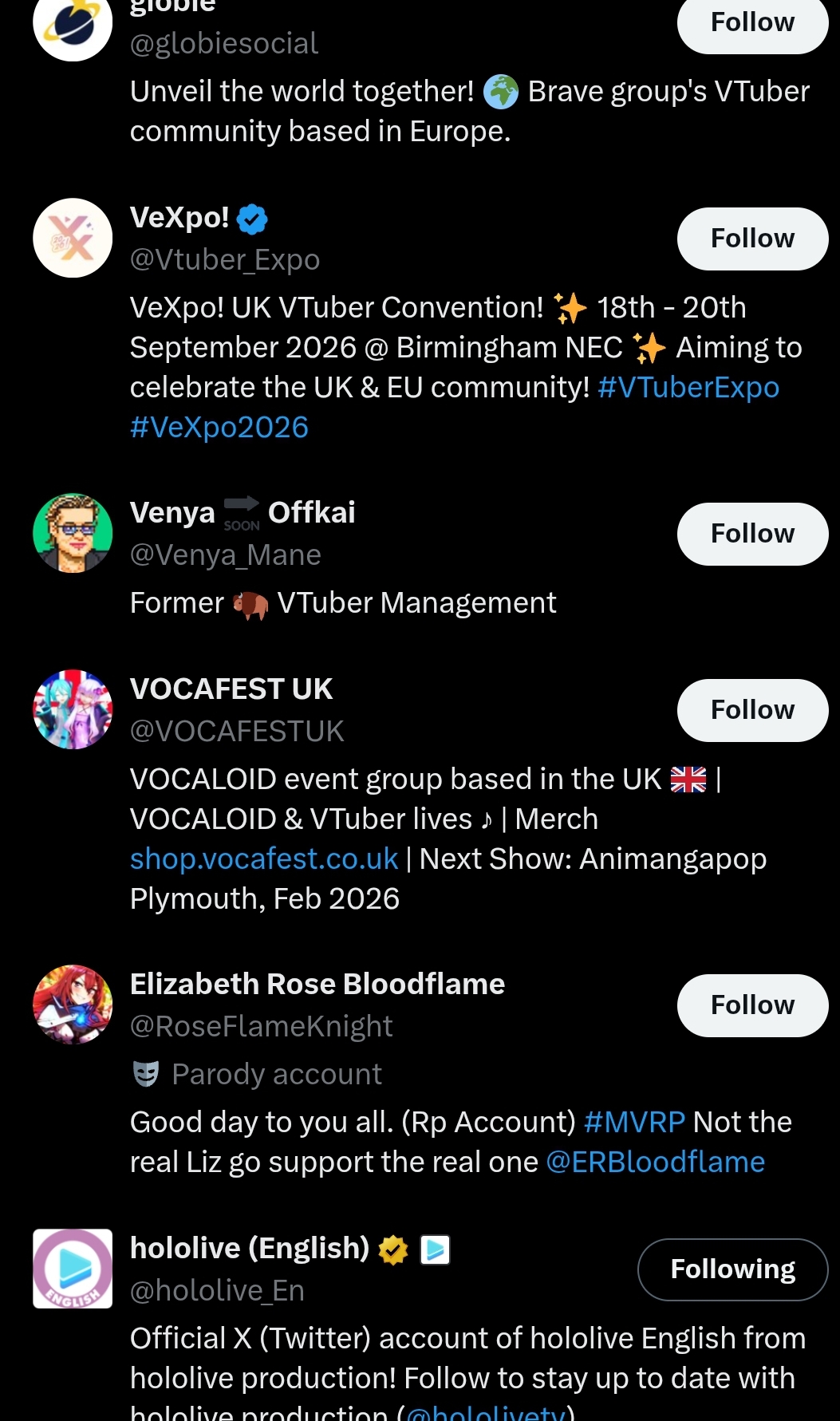The width and height of the screenshot is (840, 1421).
Task: Open the #VTuberExpo hashtag
Action: (x=688, y=388)
